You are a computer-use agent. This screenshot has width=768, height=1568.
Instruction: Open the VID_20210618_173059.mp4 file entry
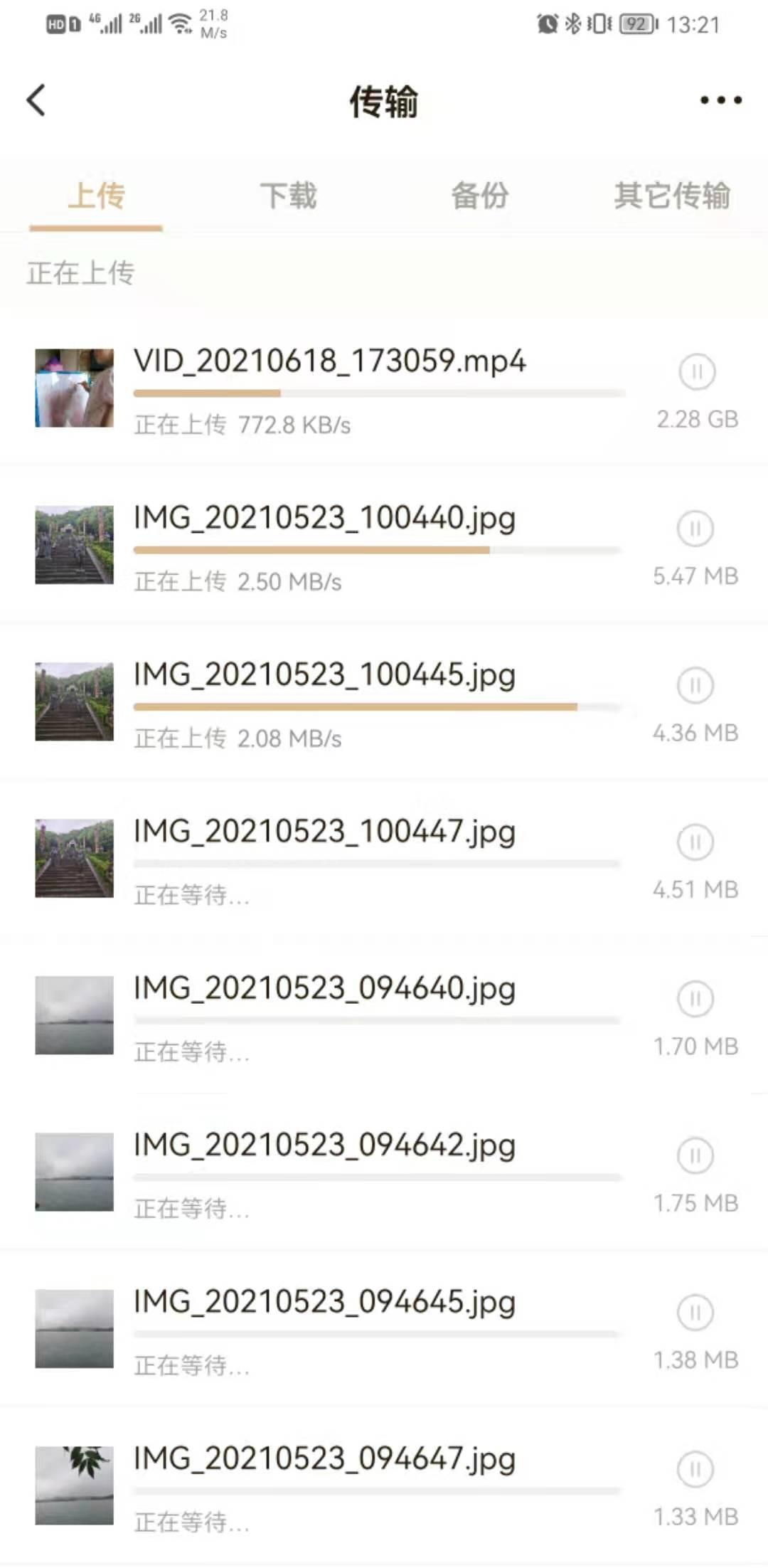[331, 361]
